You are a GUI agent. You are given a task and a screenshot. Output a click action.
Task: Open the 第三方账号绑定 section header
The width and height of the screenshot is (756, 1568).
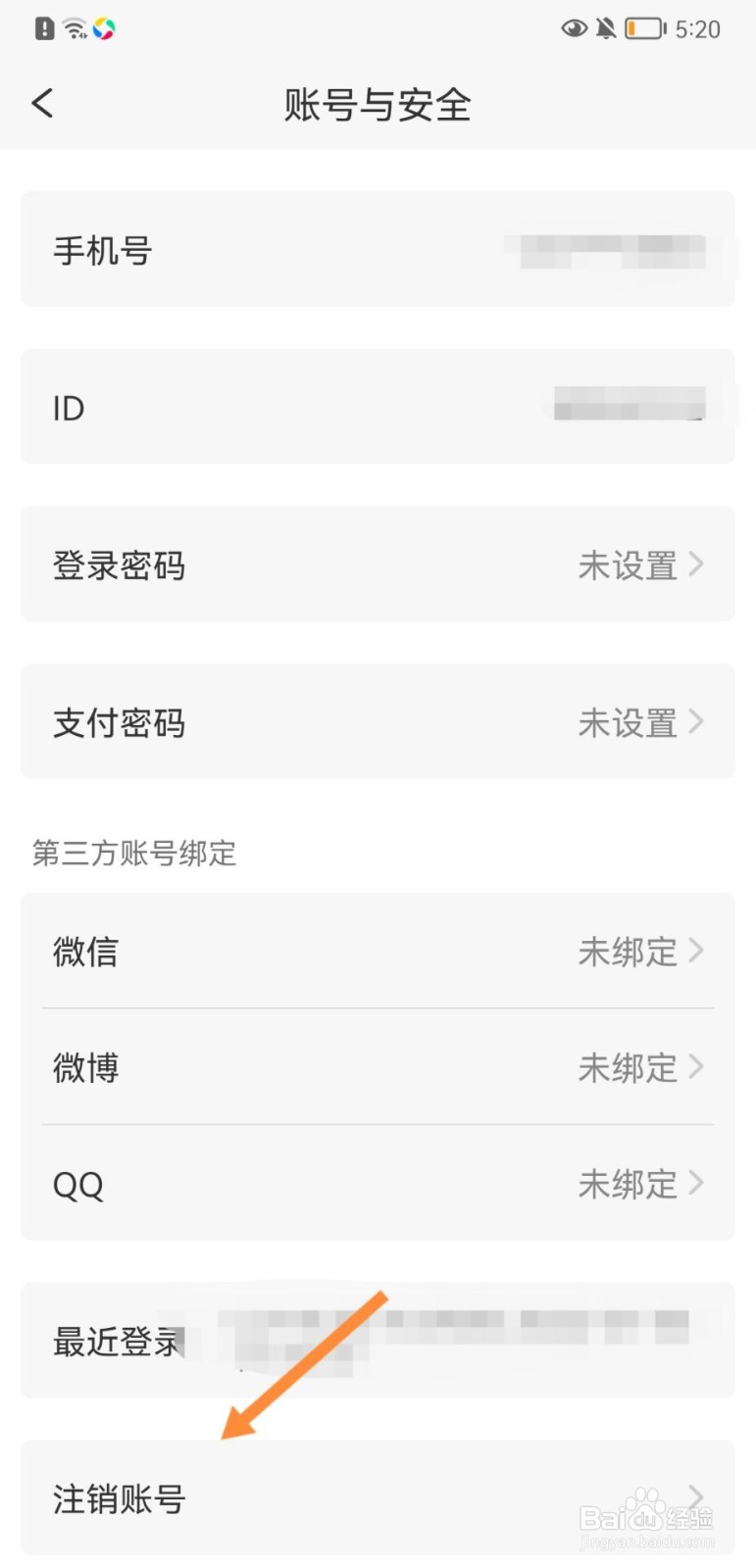point(134,854)
